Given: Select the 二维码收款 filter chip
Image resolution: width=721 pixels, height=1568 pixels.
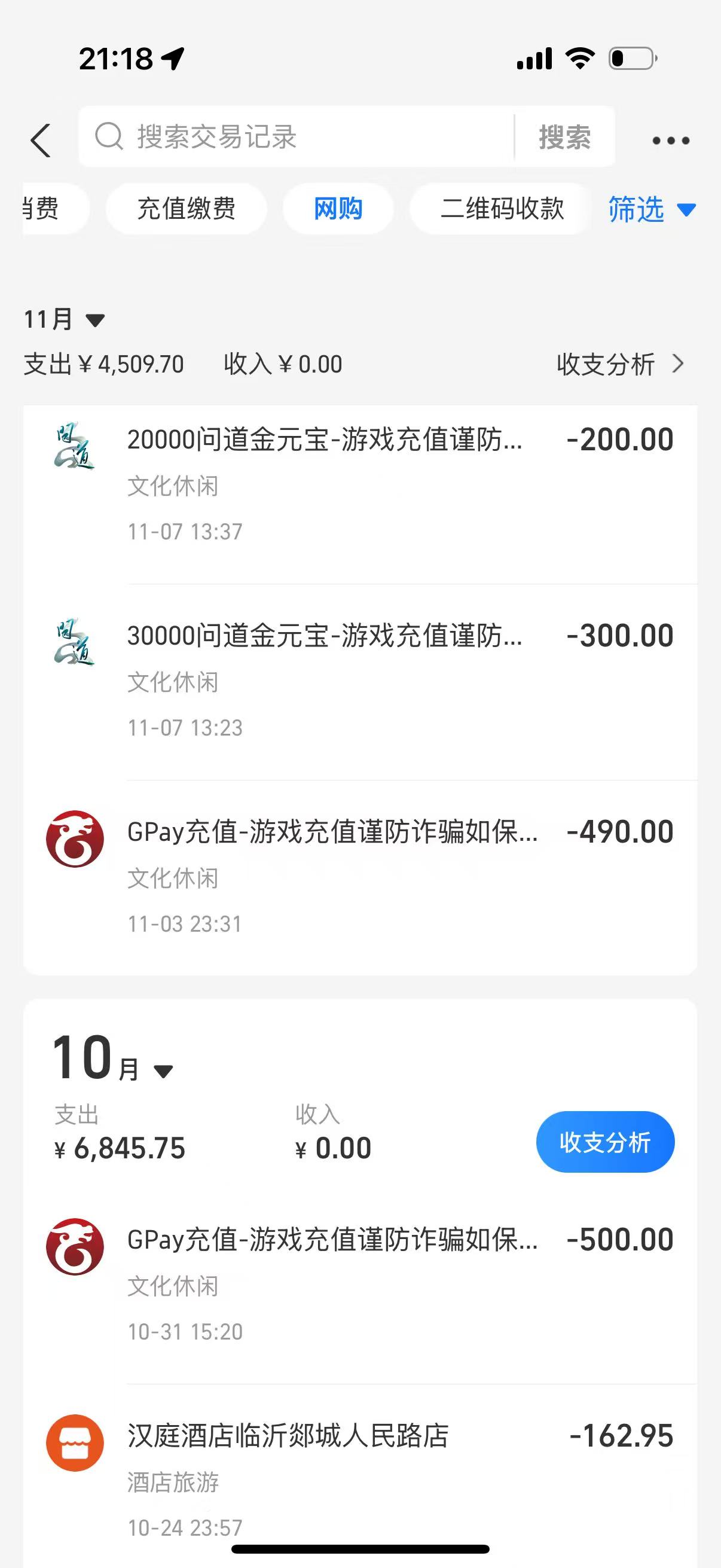Looking at the screenshot, I should [x=502, y=209].
